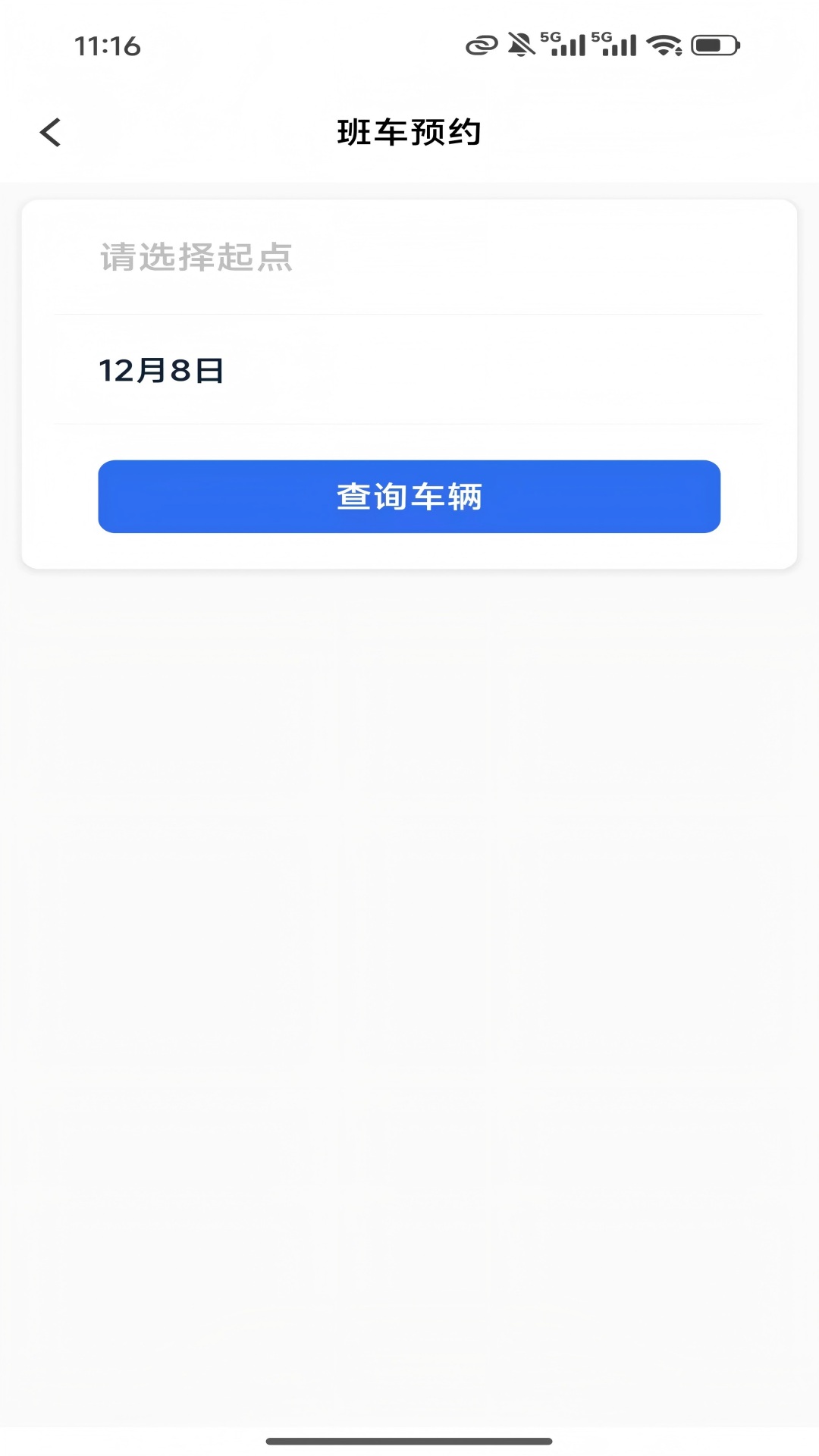The image size is (819, 1456).
Task: Click the blue search vehicles button
Action: (x=409, y=497)
